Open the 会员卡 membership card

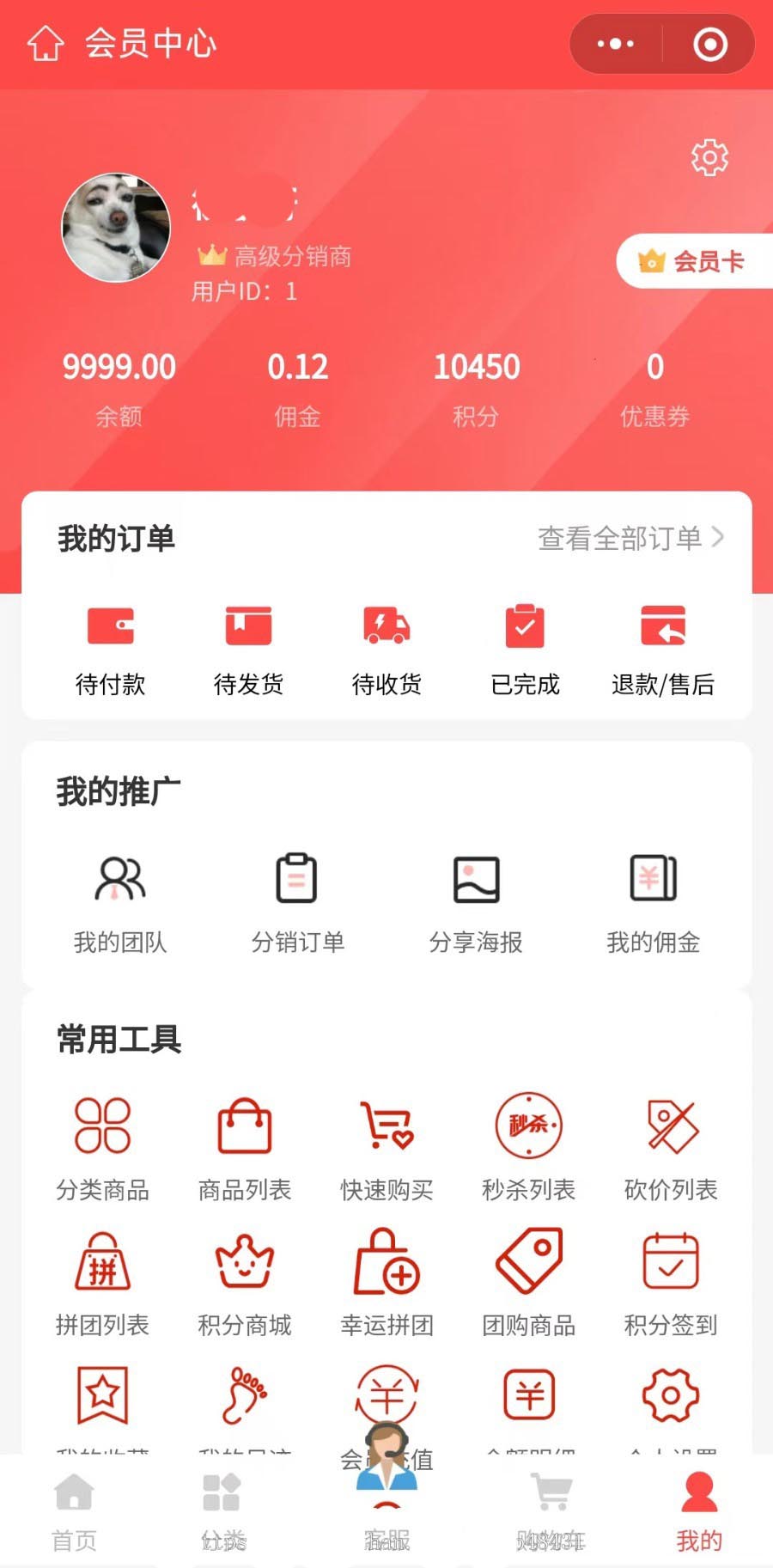pyautogui.click(x=693, y=261)
